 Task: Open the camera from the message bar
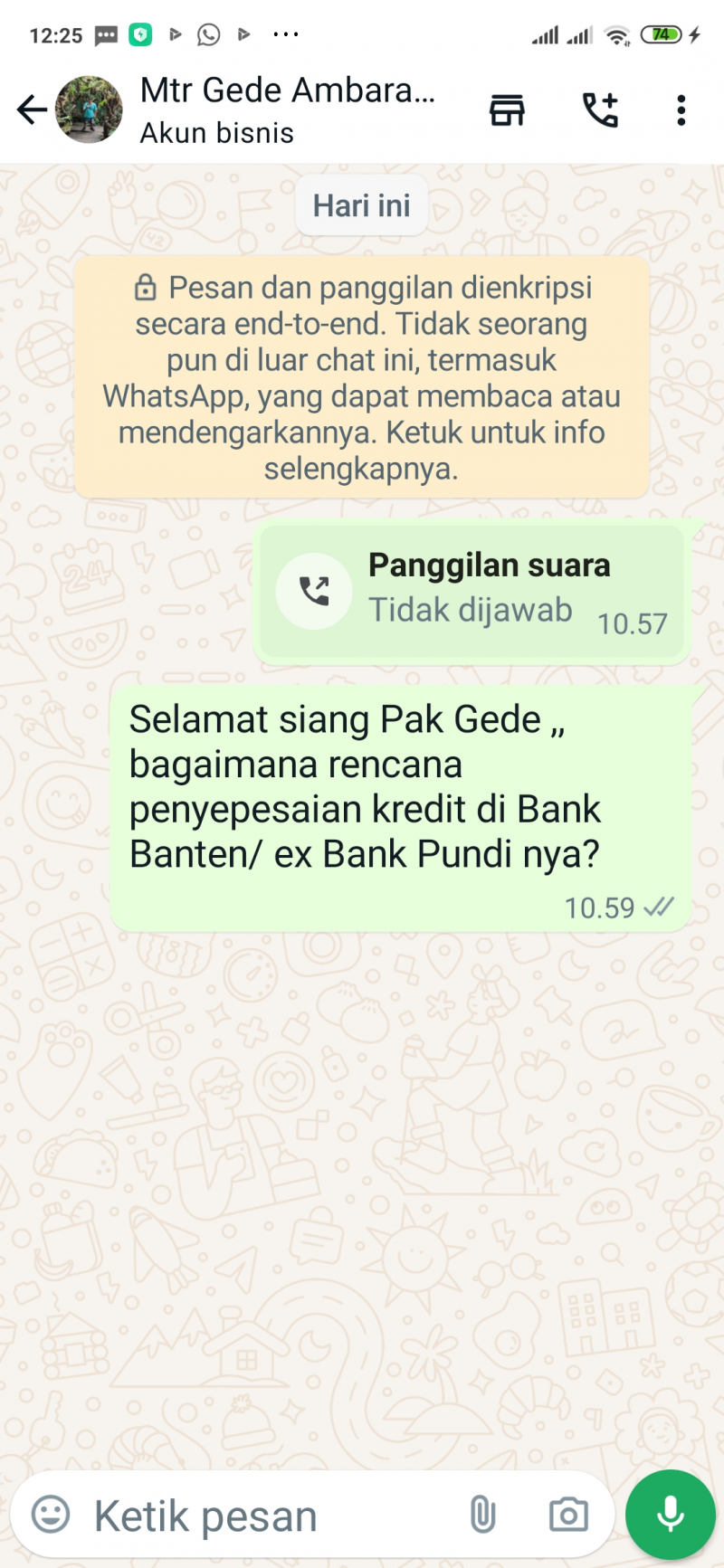567,1515
